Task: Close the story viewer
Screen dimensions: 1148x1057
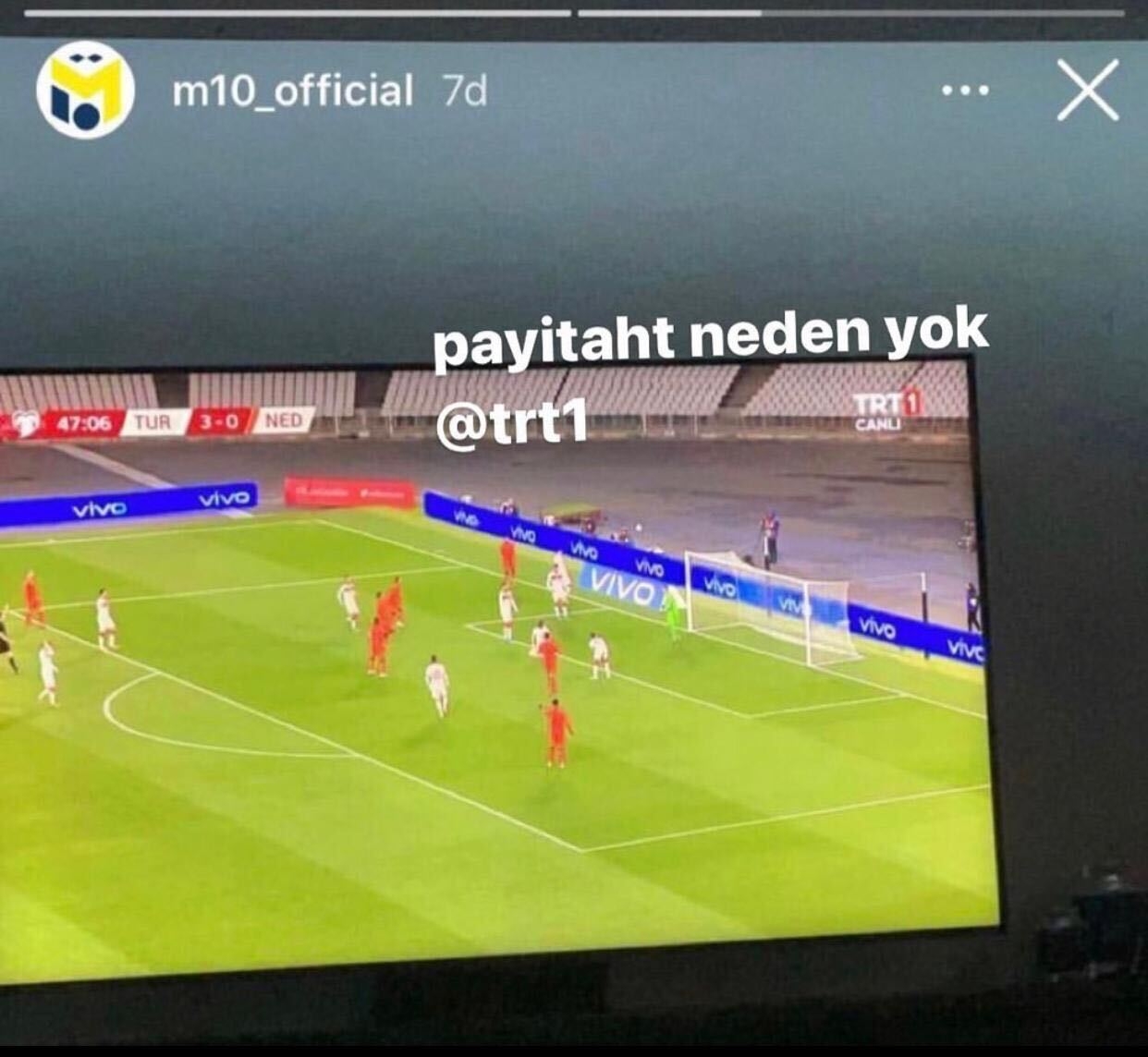Action: click(1088, 91)
